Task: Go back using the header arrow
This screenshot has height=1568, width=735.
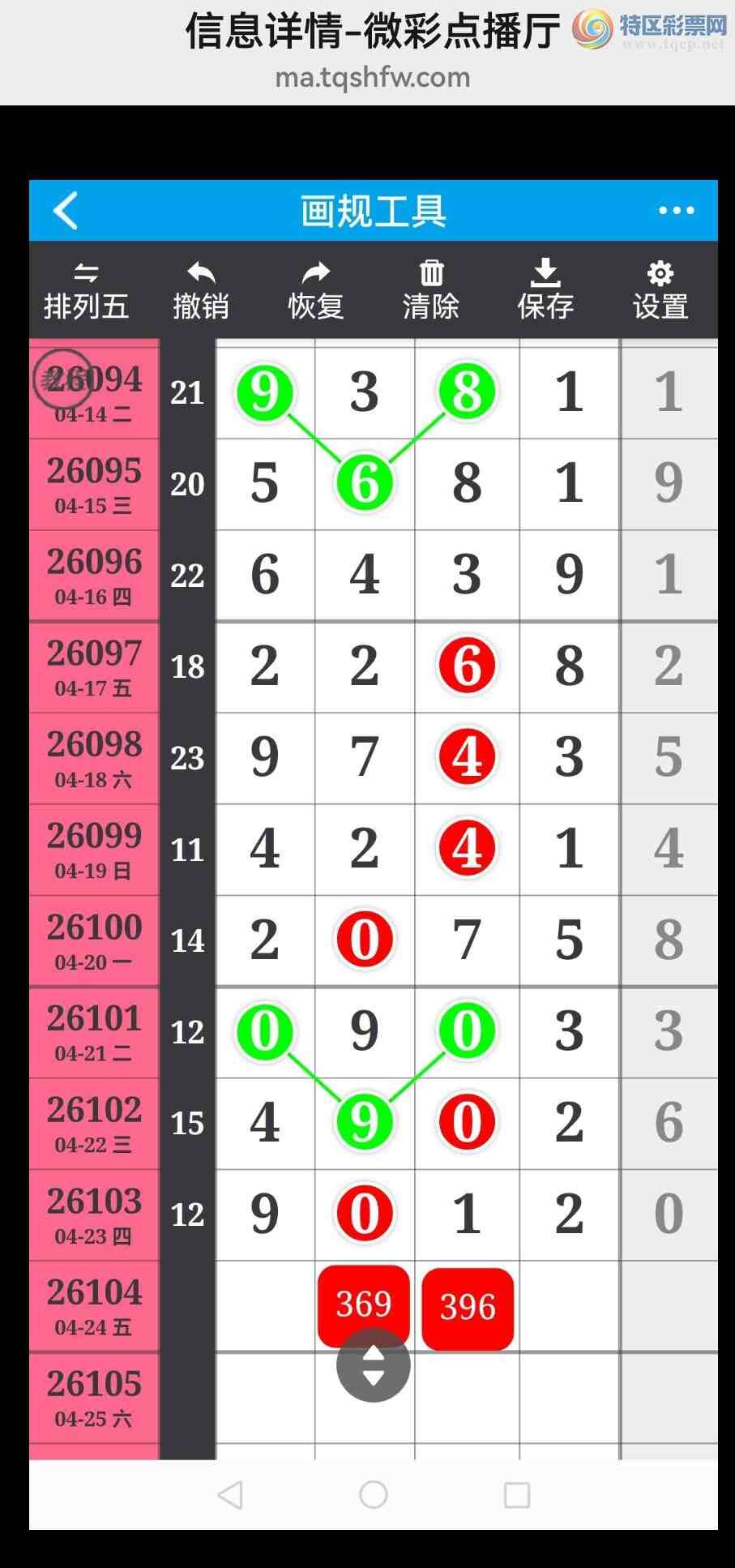Action: pyautogui.click(x=66, y=211)
